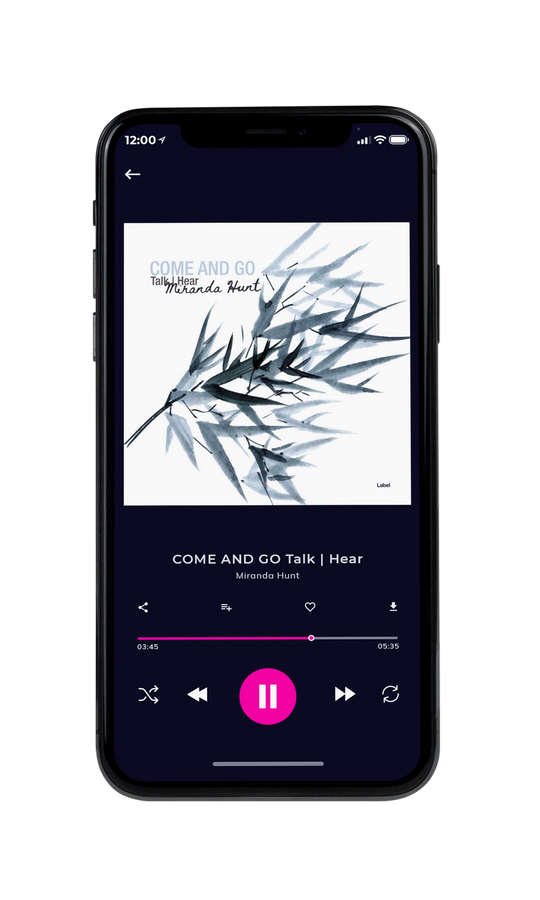Viewport: 540px width, 900px height.
Task: Pause the song with the pink button
Action: coord(267,696)
